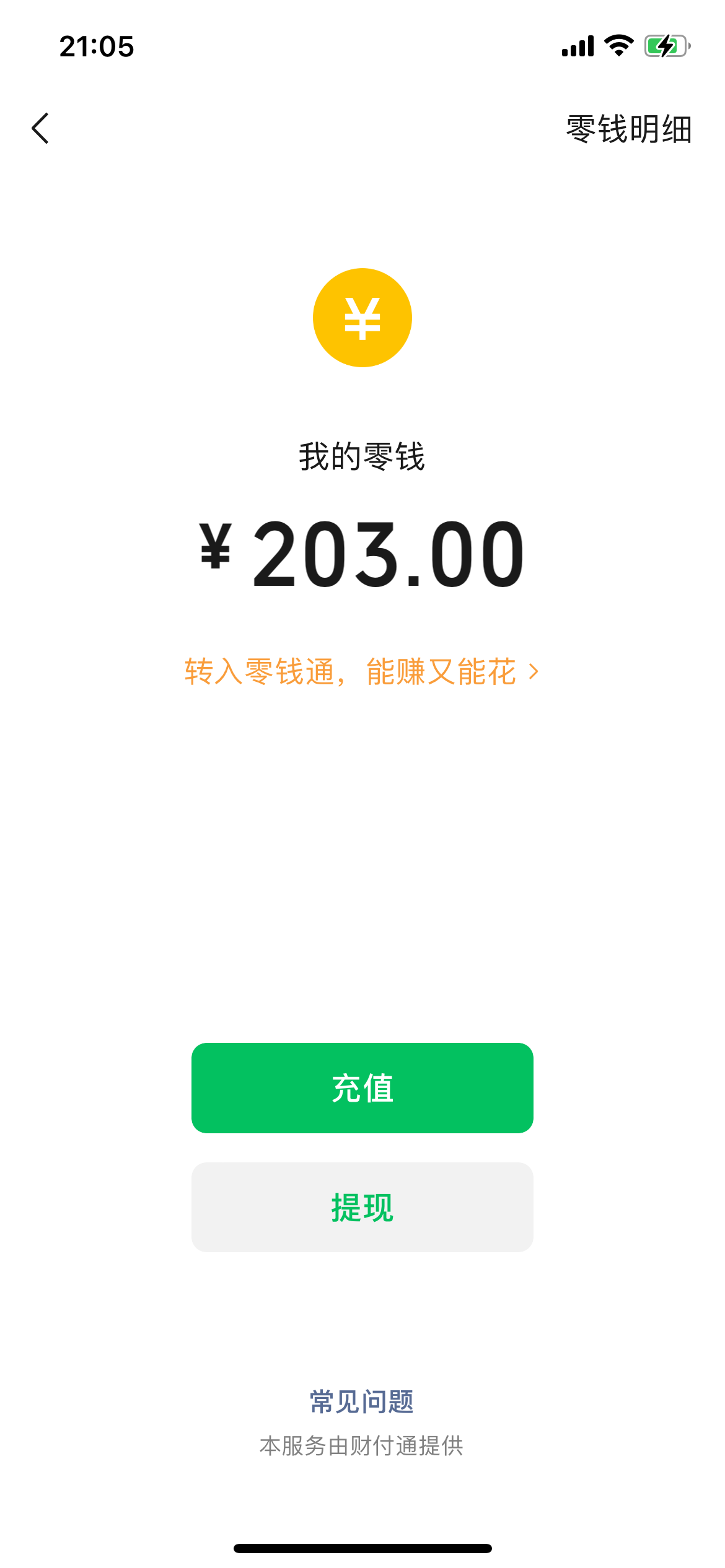Open 零钱明细 transaction details
The width and height of the screenshot is (725, 1568).
628,128
